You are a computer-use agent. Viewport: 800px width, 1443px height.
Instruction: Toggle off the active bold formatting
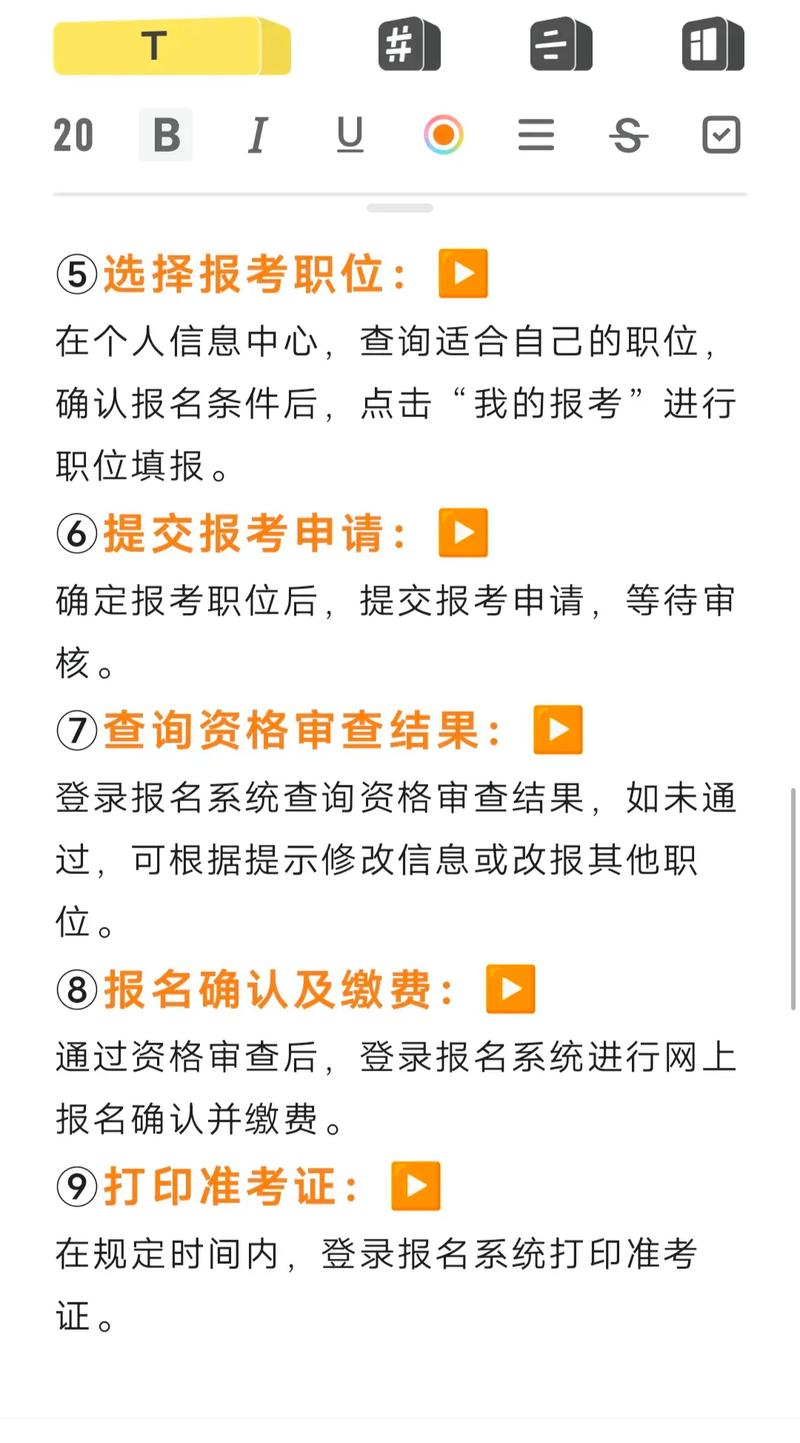click(x=165, y=136)
